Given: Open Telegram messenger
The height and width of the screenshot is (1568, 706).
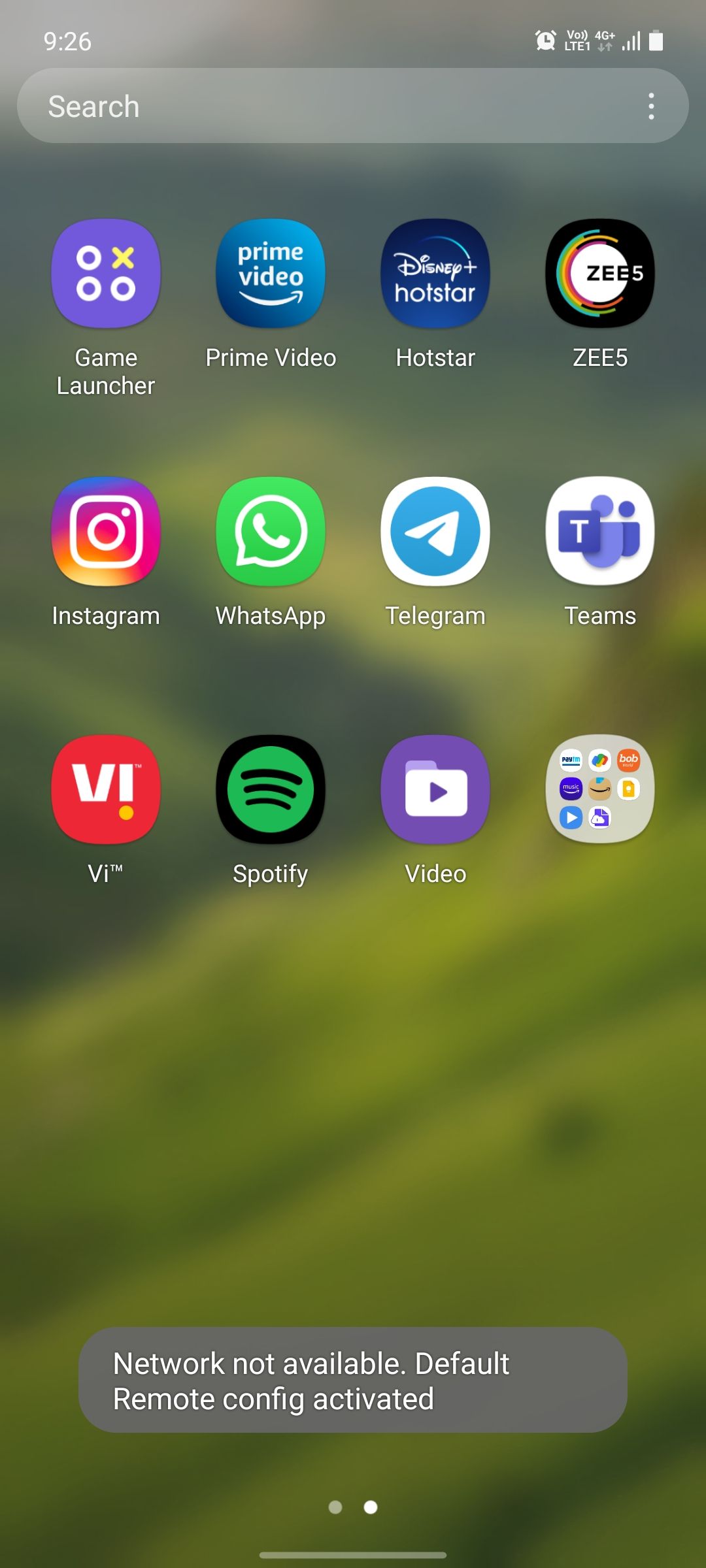Looking at the screenshot, I should 435,531.
